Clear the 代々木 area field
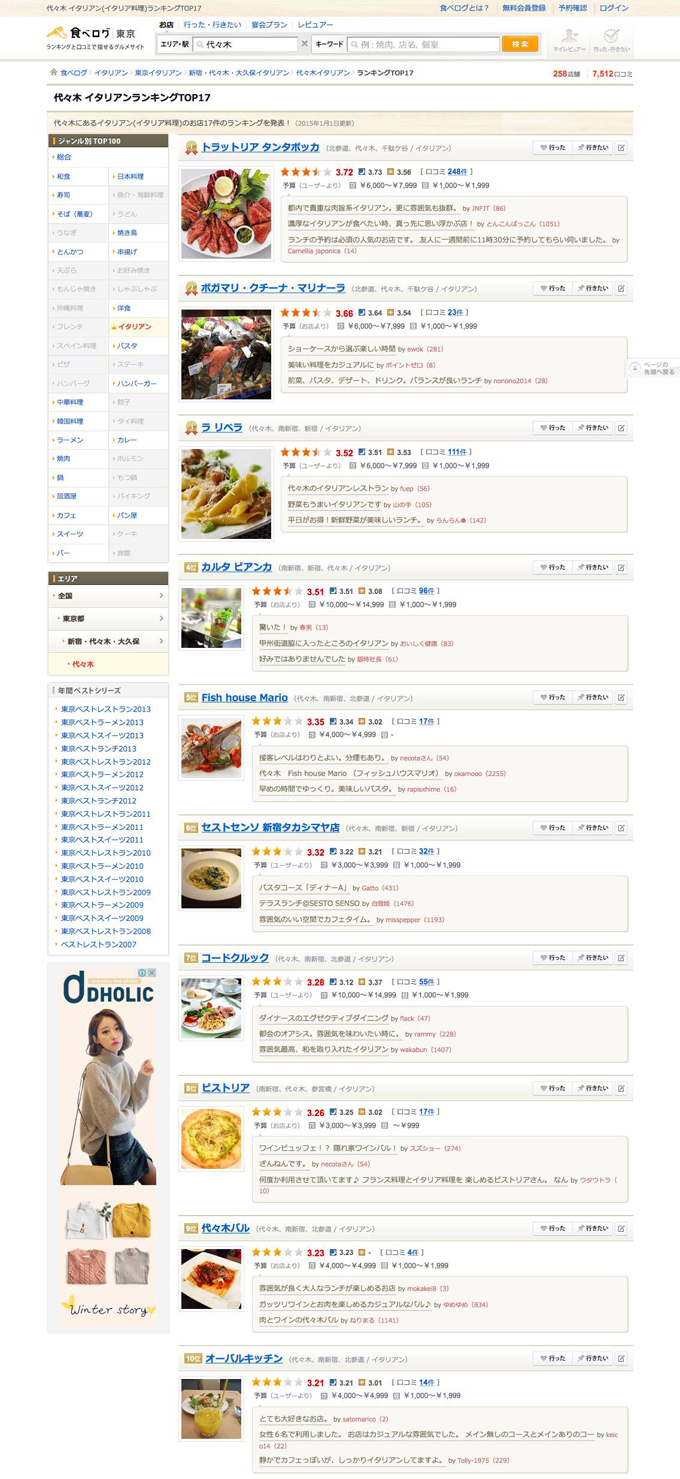 tap(304, 44)
